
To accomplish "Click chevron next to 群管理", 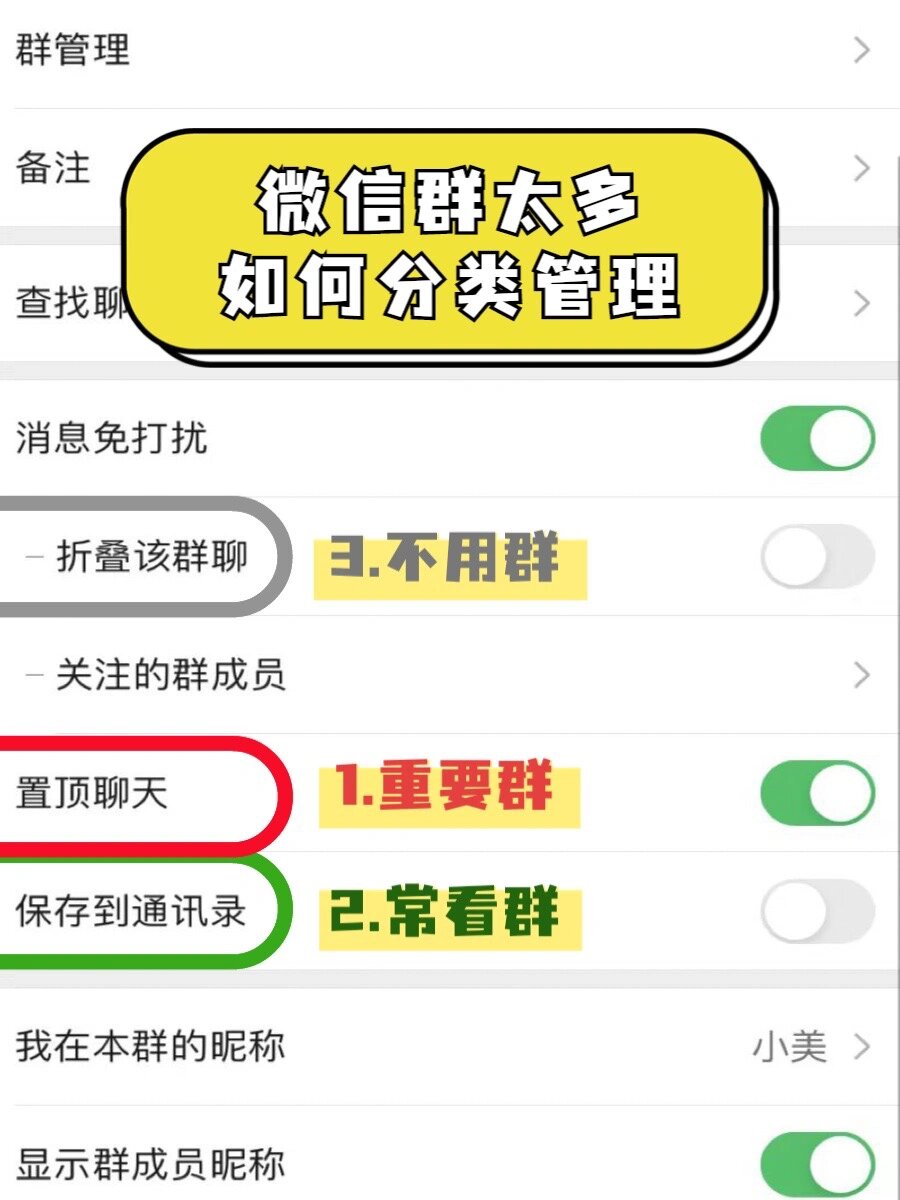I will point(860,50).
